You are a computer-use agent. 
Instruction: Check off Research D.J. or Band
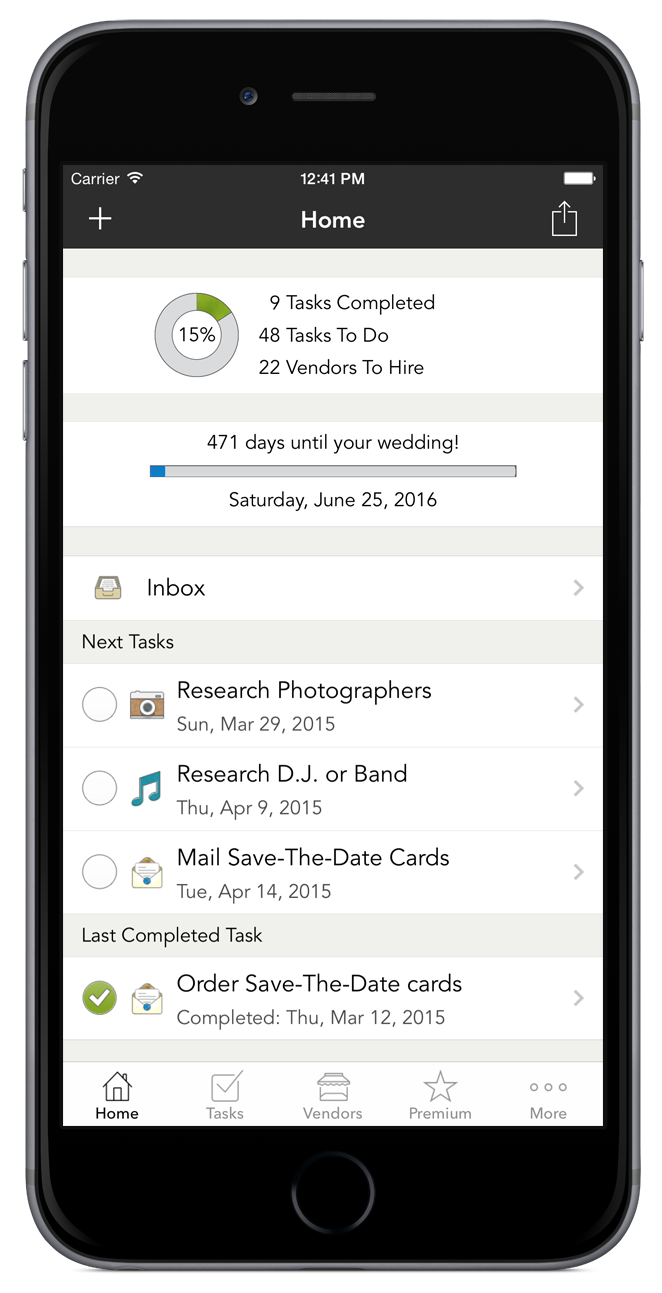point(99,789)
